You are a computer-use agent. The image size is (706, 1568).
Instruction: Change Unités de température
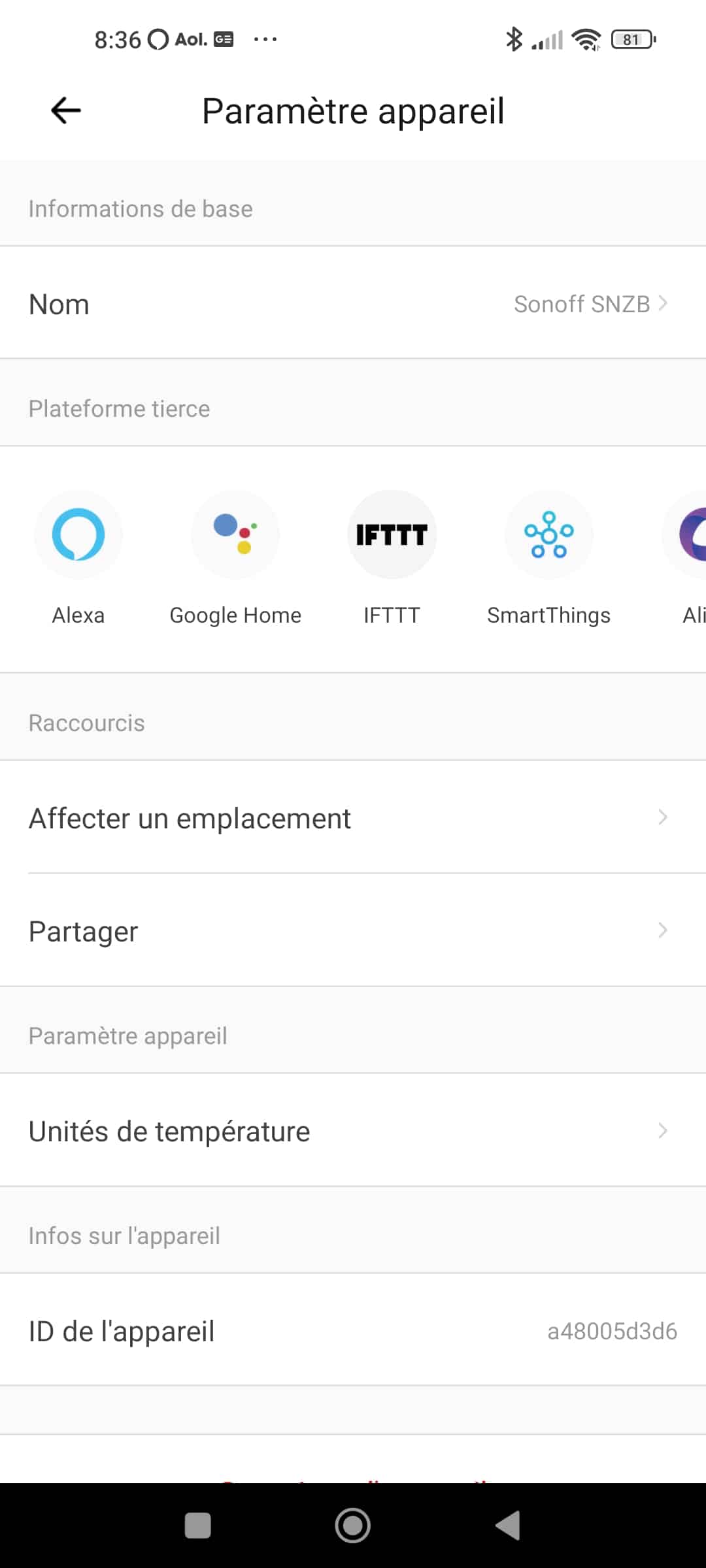(353, 1130)
